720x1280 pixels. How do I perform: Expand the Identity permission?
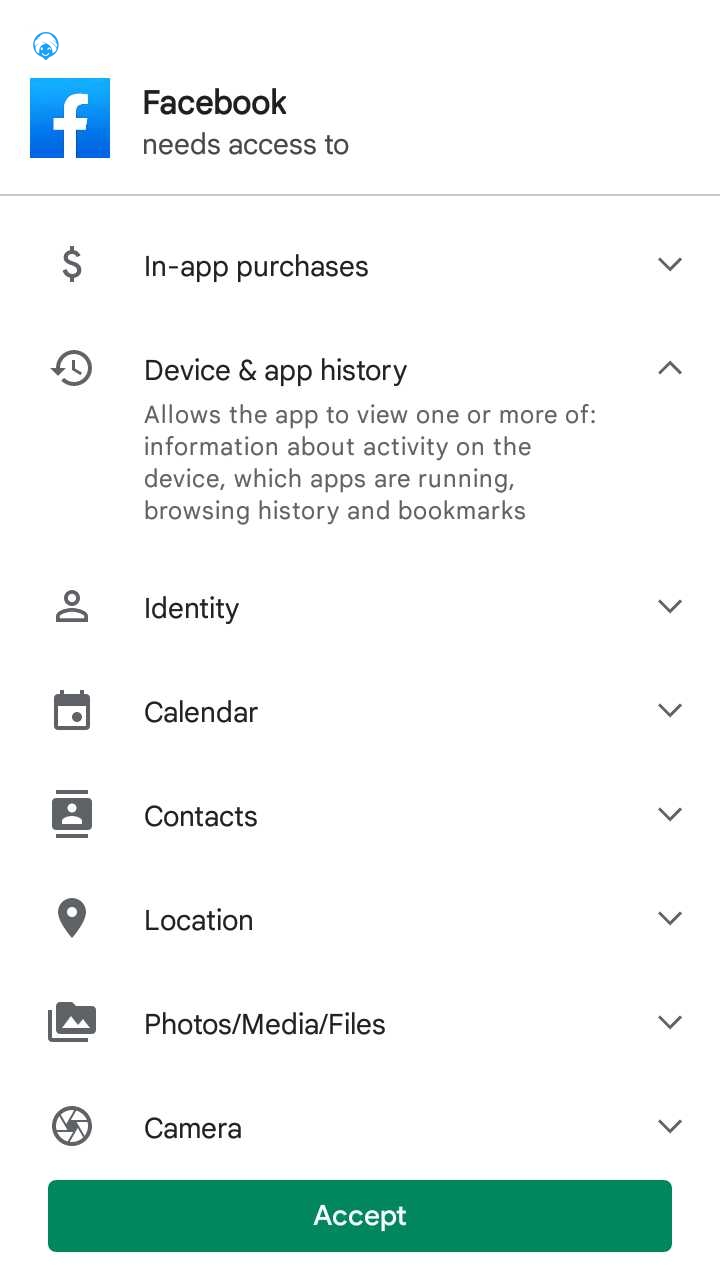click(x=669, y=607)
